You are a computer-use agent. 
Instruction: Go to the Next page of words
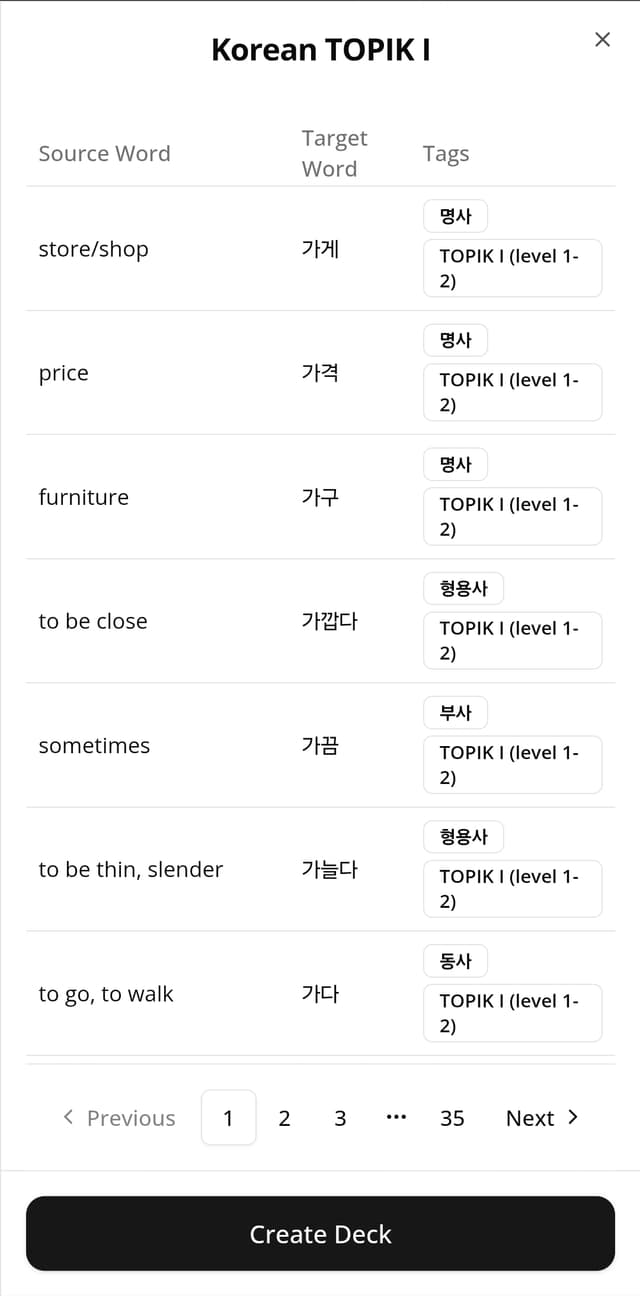coord(542,1118)
